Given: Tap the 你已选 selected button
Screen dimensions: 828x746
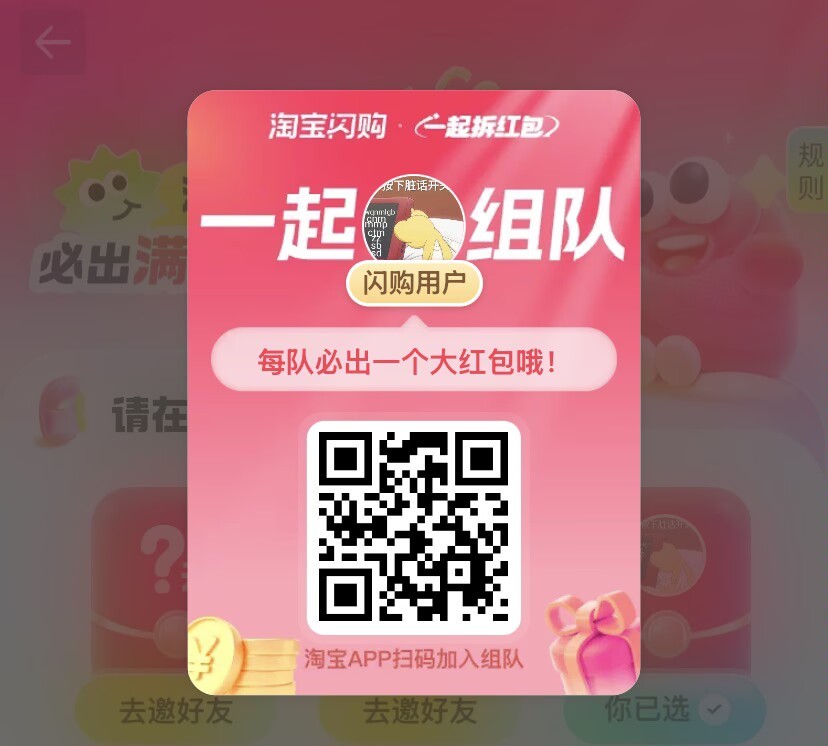Looking at the screenshot, I should point(665,710).
